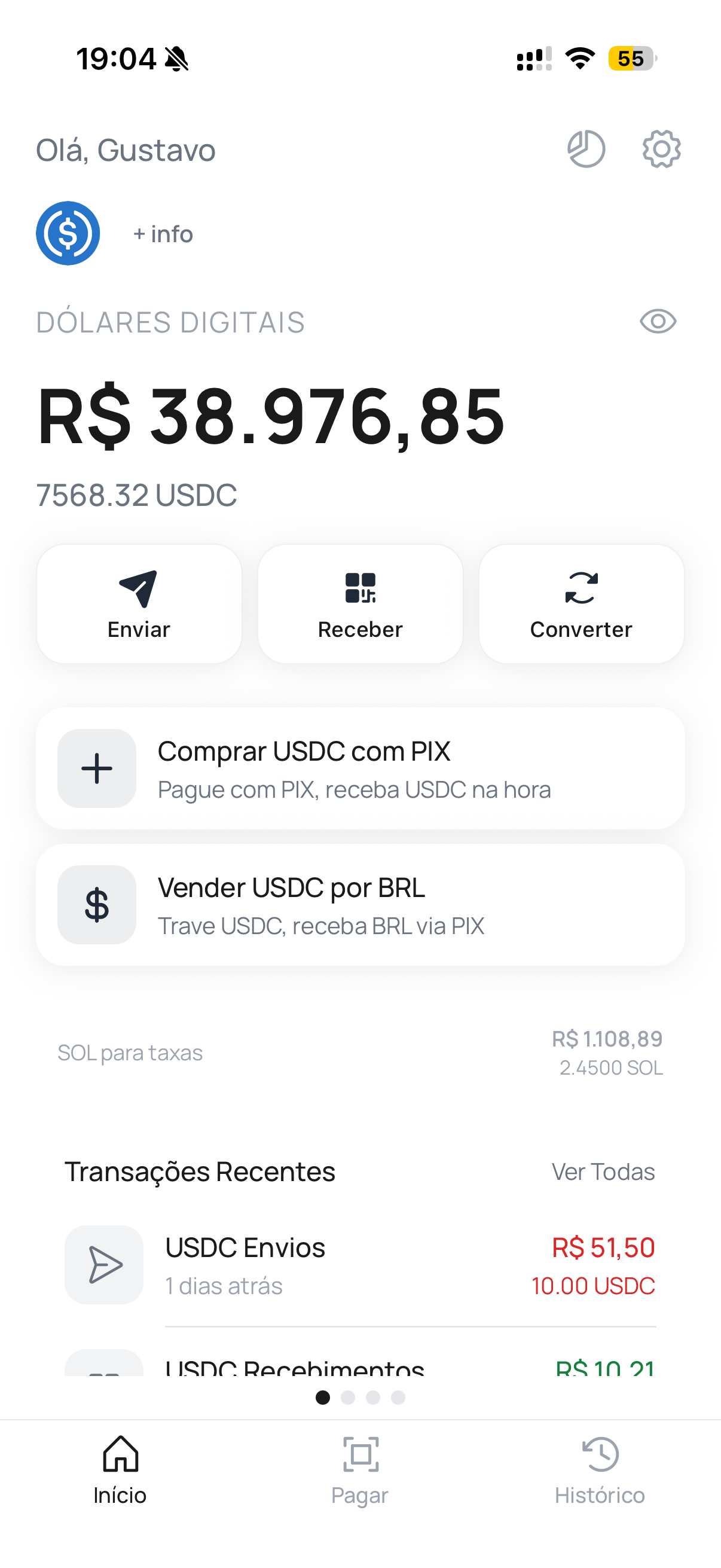Open Receber to receive funds

point(360,604)
